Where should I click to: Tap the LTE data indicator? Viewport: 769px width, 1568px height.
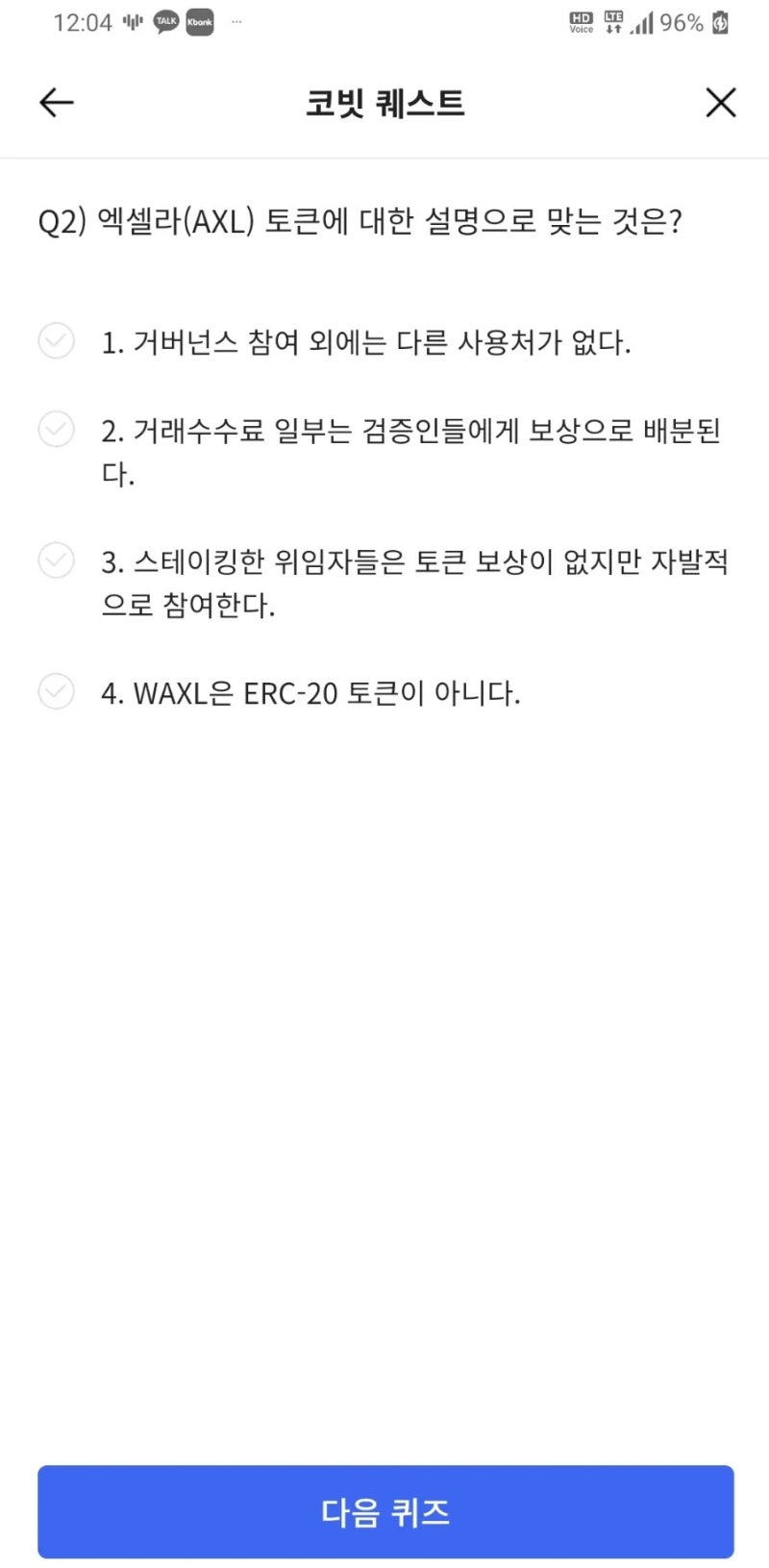[x=613, y=21]
